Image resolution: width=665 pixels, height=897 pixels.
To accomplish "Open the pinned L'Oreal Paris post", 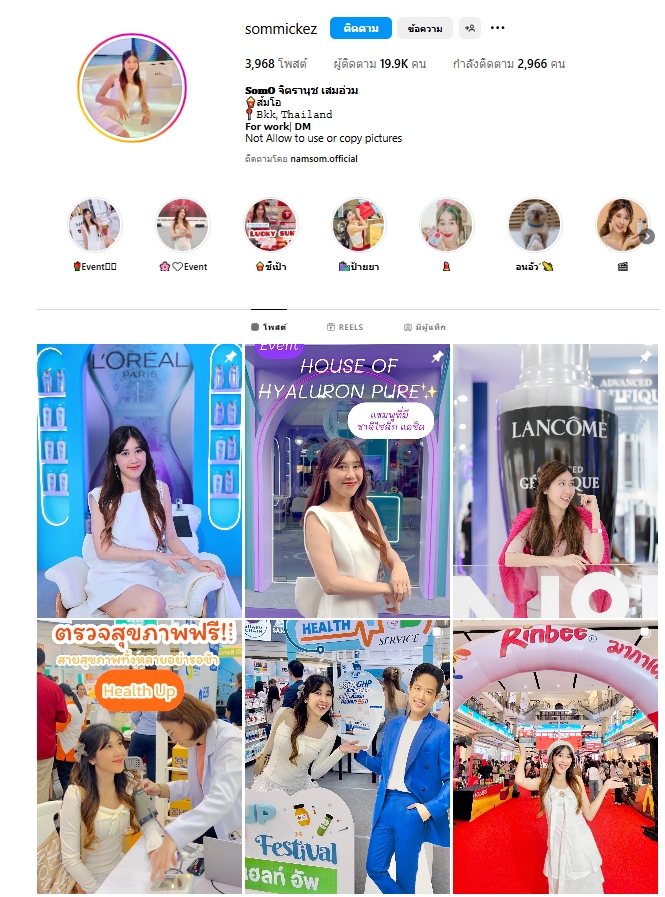I will pyautogui.click(x=139, y=480).
